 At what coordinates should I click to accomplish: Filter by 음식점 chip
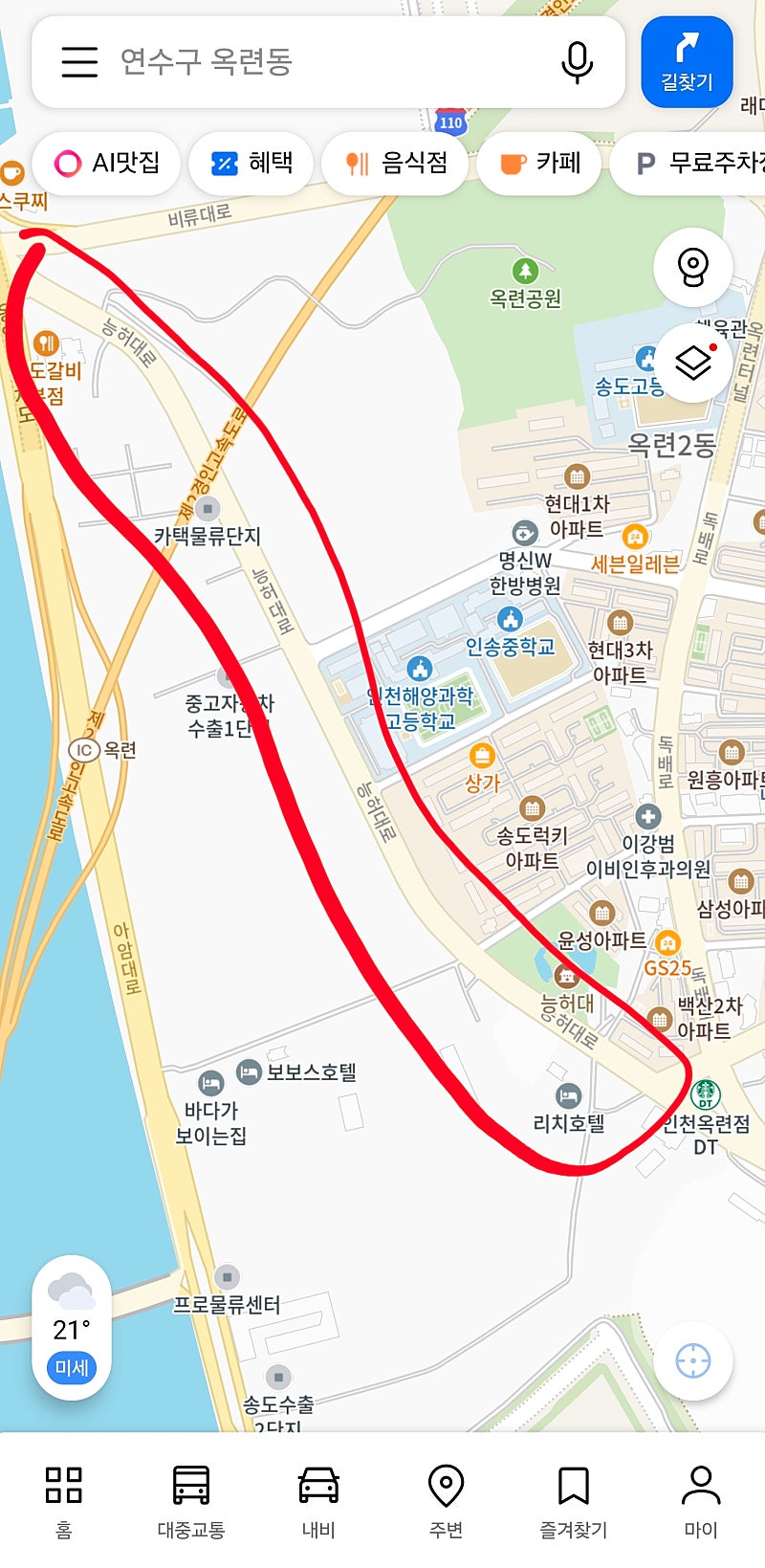[396, 164]
